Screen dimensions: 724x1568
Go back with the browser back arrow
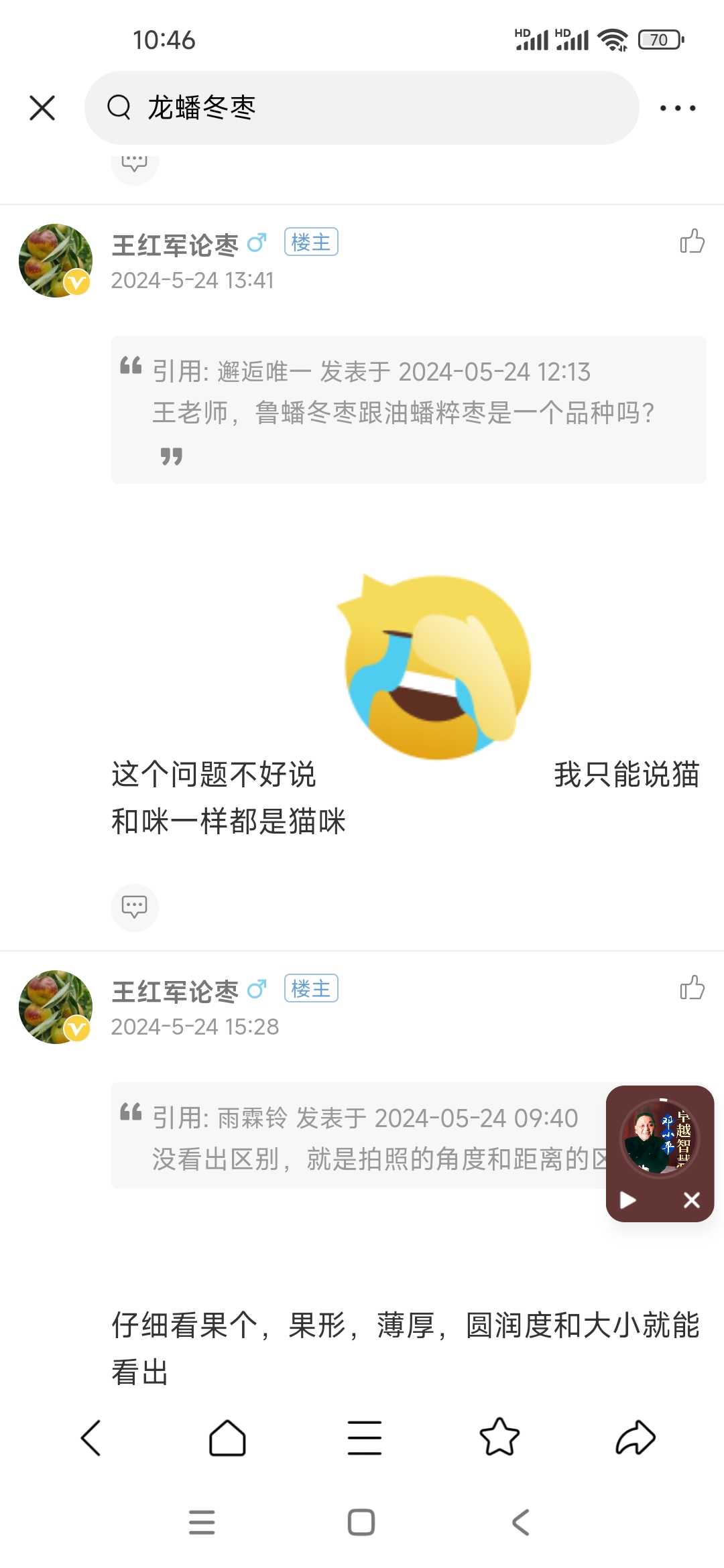point(90,1437)
